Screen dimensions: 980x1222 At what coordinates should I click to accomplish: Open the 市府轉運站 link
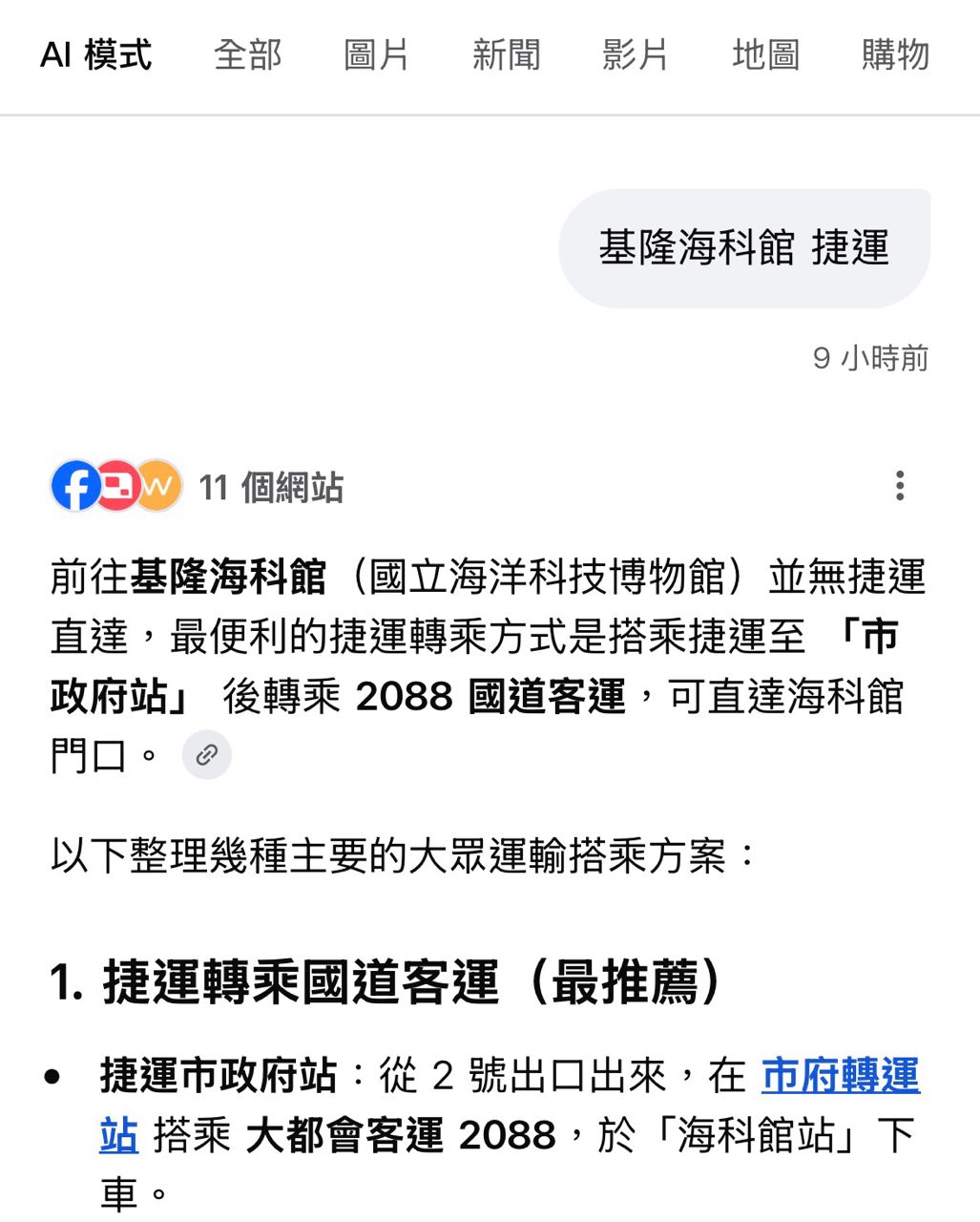point(840,1077)
